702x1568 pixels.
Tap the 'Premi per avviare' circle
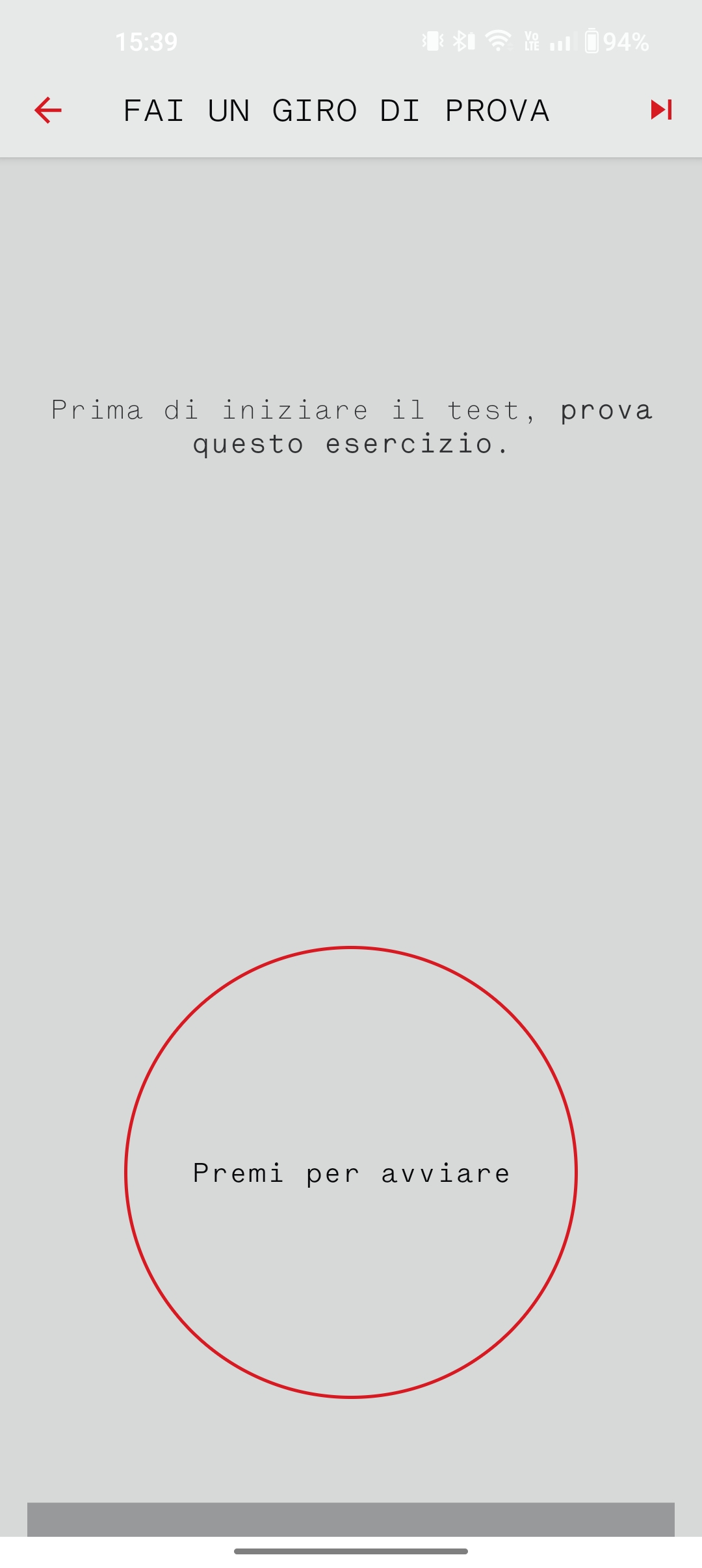(x=351, y=1171)
